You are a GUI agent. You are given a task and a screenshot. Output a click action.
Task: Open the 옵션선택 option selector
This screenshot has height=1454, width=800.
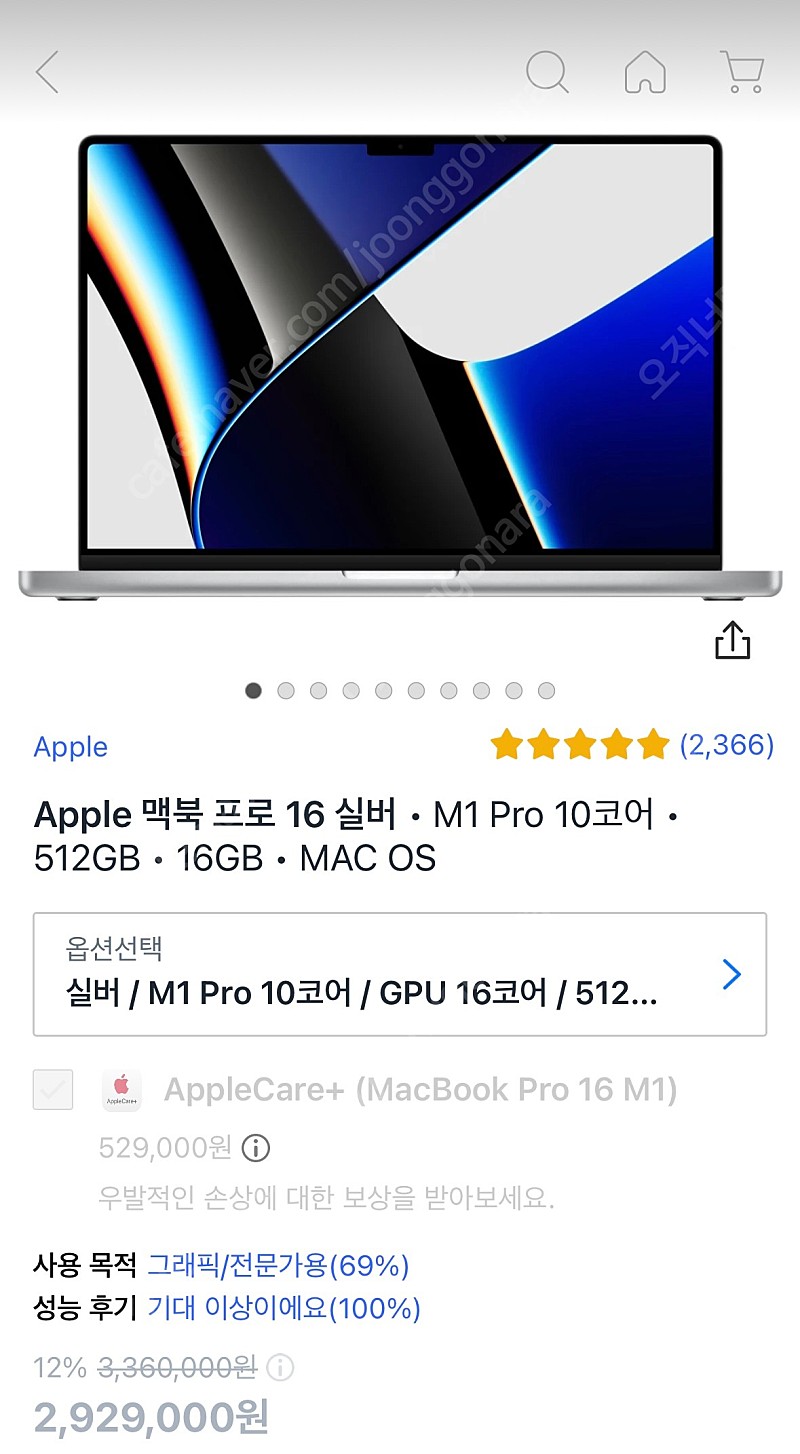coord(400,974)
